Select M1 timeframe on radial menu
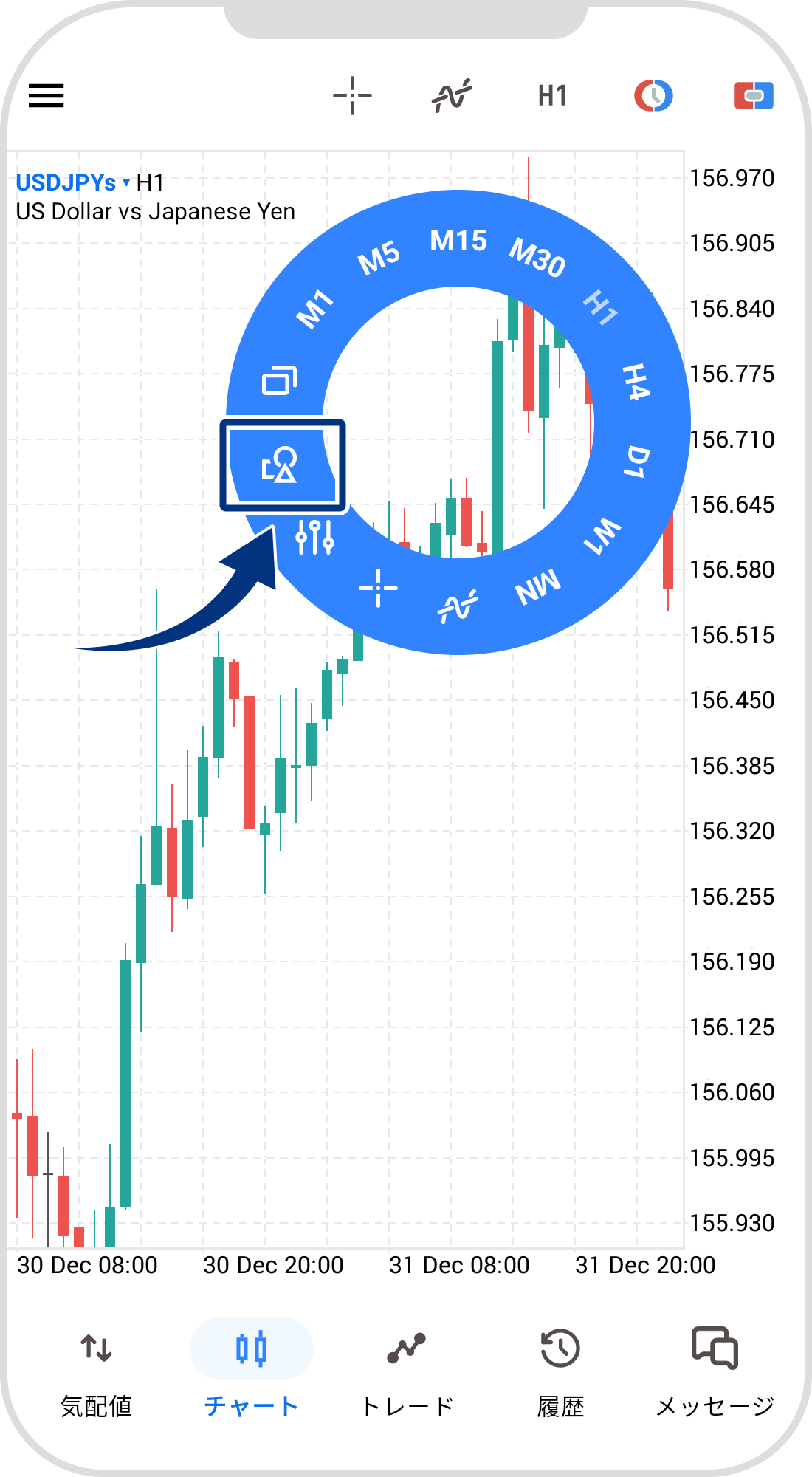 click(x=315, y=309)
